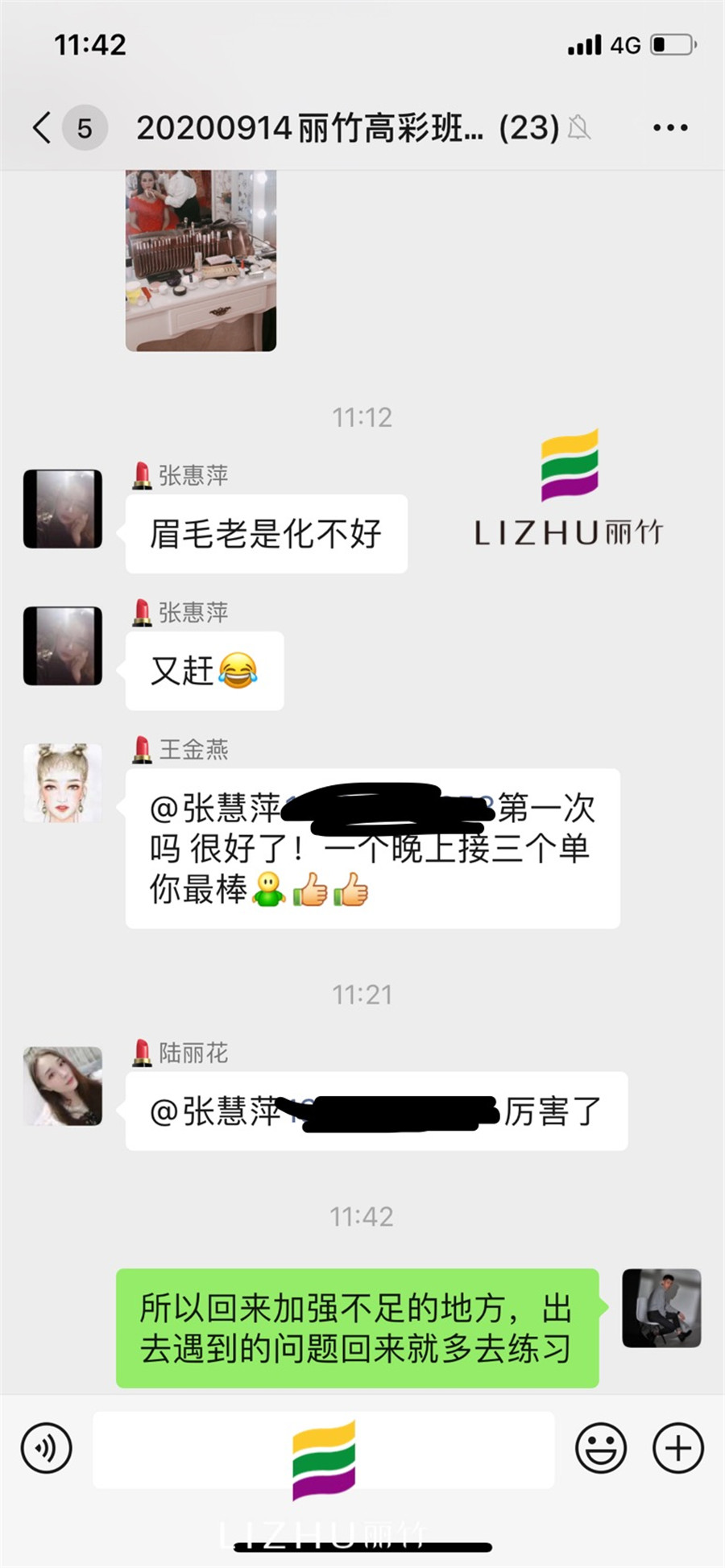Open the plus attachment menu

coord(677,1447)
